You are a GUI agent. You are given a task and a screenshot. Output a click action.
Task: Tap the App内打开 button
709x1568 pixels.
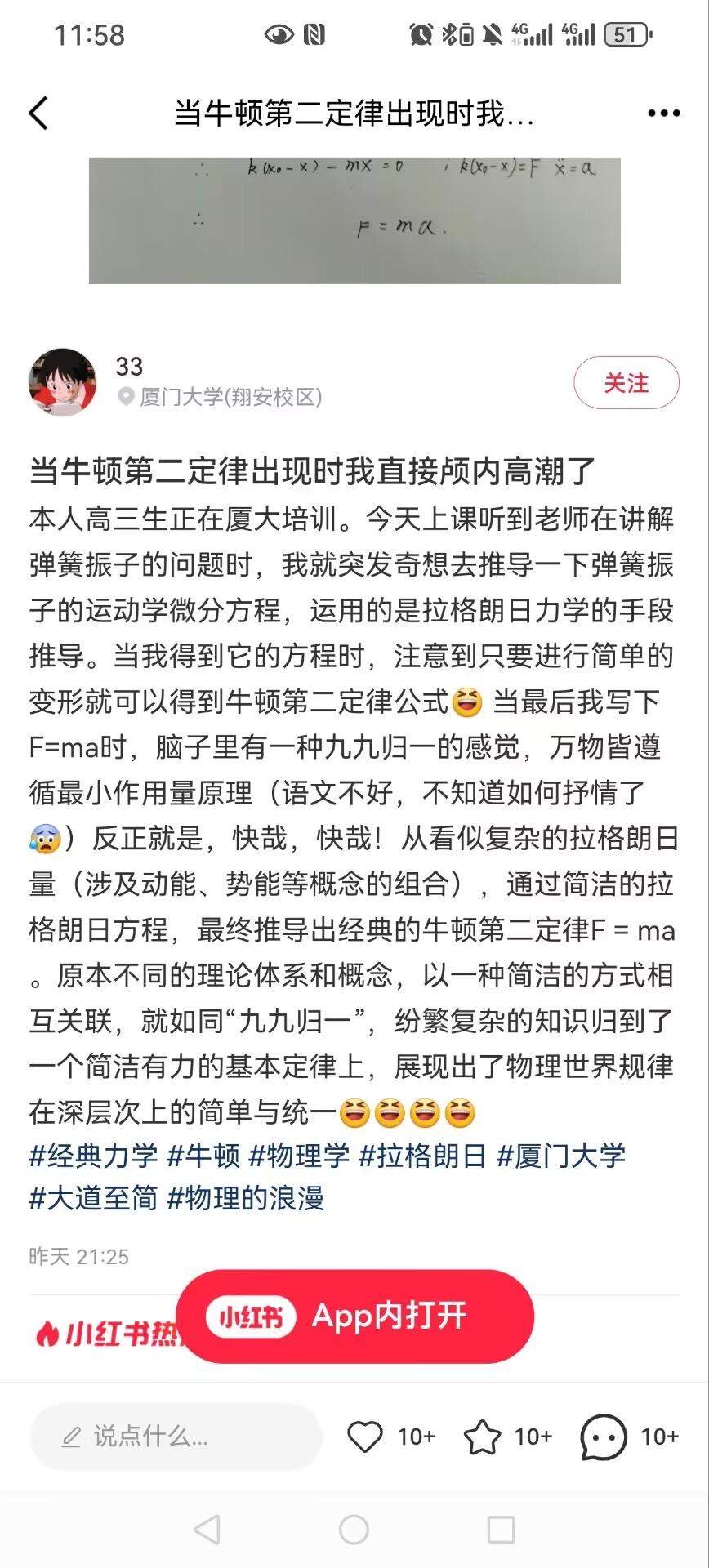click(354, 1316)
